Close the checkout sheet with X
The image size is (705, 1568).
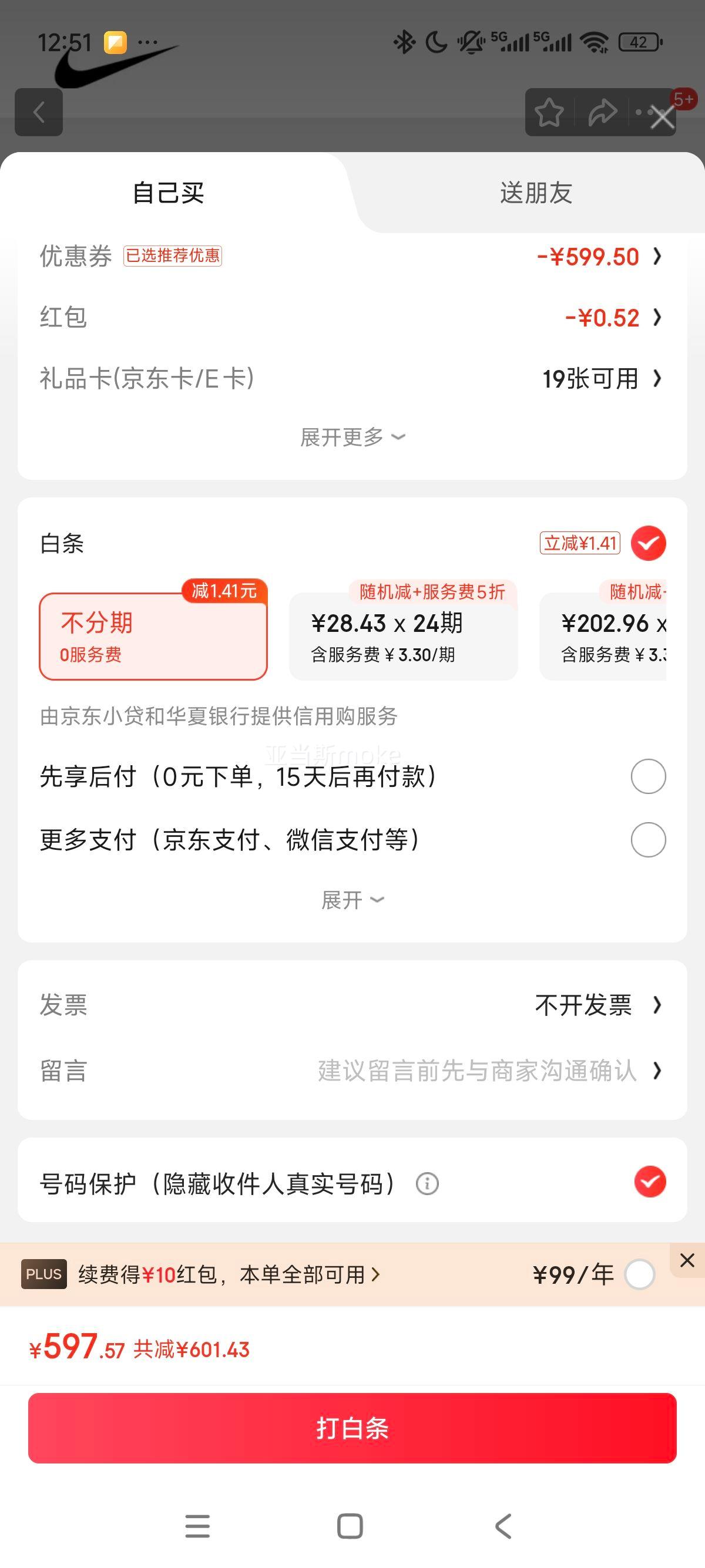[662, 117]
